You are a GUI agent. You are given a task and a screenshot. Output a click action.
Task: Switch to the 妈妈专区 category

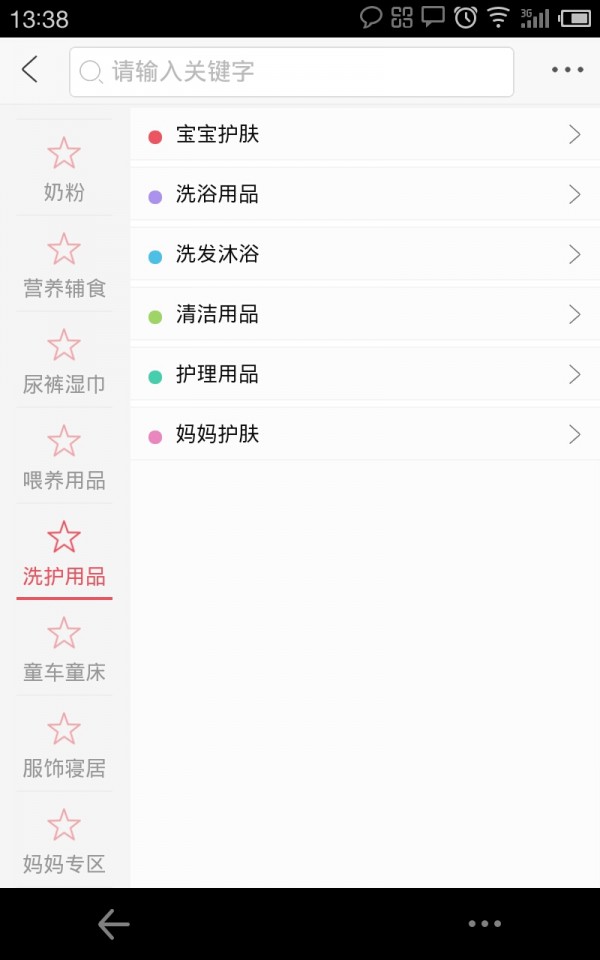point(64,841)
